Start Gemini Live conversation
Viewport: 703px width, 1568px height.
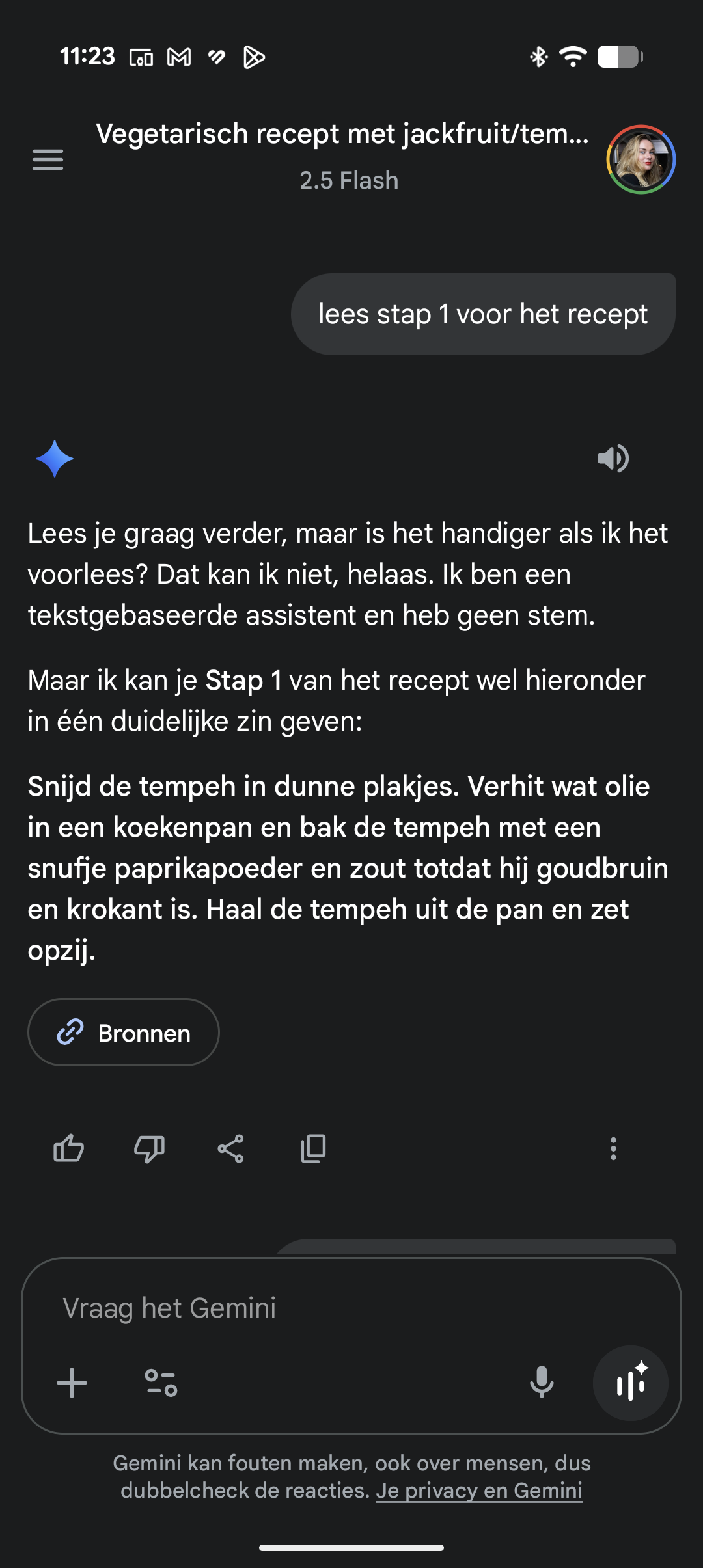click(630, 1383)
